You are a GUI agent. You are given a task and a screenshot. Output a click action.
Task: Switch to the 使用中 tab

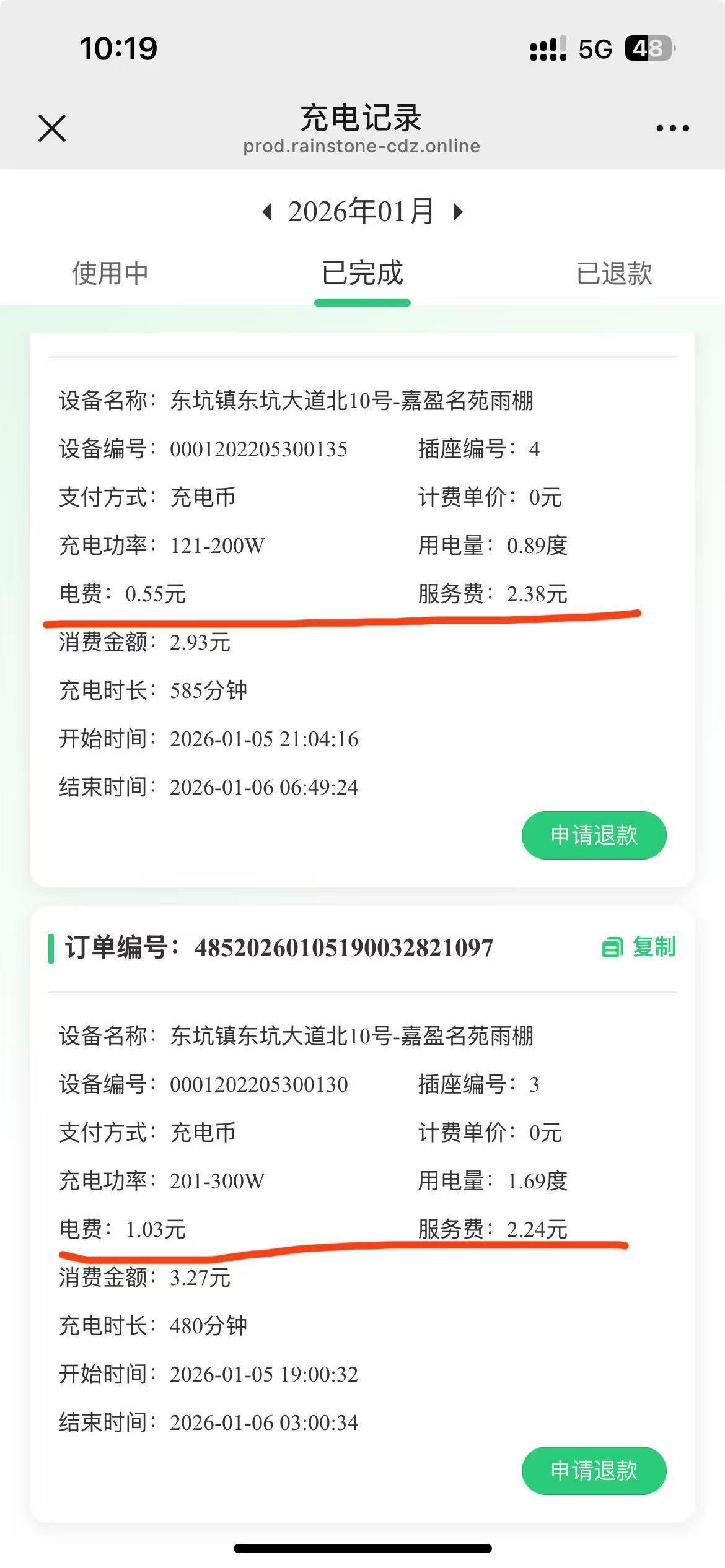point(110,274)
